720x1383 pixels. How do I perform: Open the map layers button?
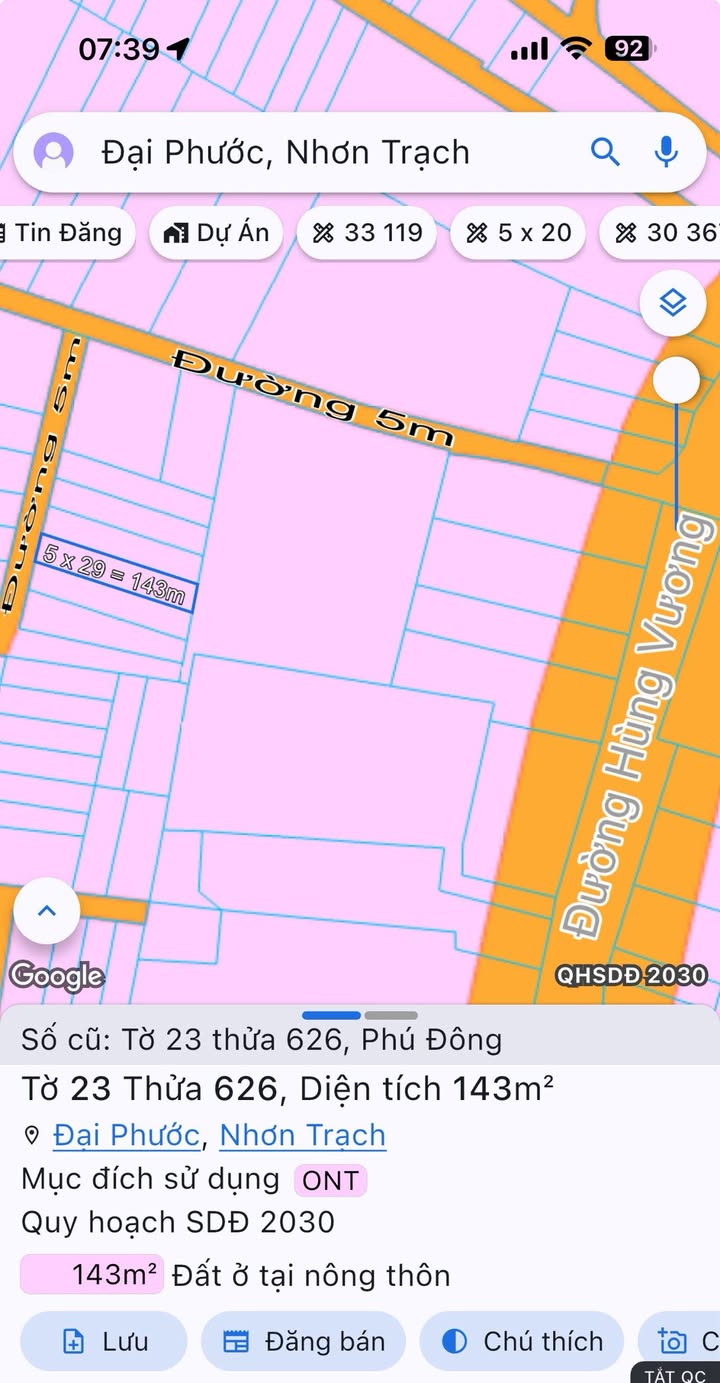pyautogui.click(x=673, y=302)
